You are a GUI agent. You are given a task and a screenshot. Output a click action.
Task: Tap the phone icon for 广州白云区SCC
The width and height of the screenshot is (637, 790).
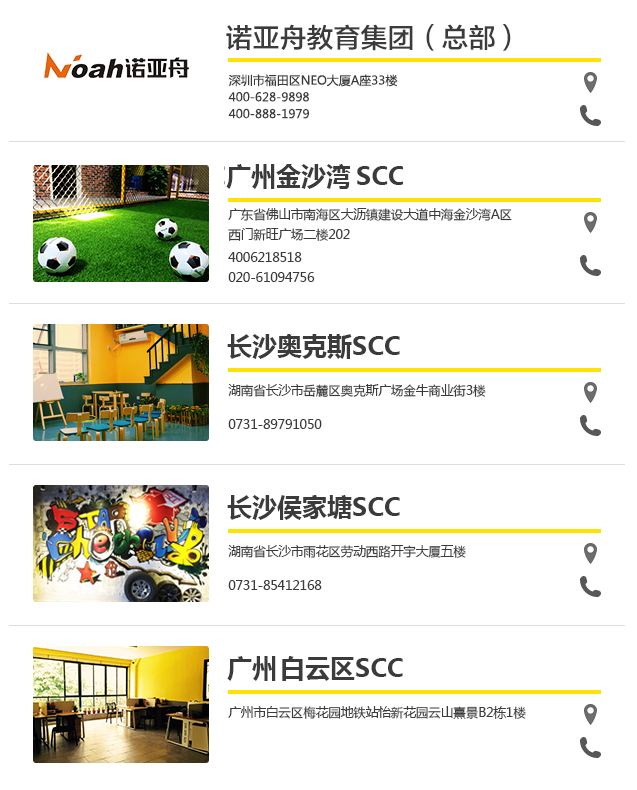(590, 748)
